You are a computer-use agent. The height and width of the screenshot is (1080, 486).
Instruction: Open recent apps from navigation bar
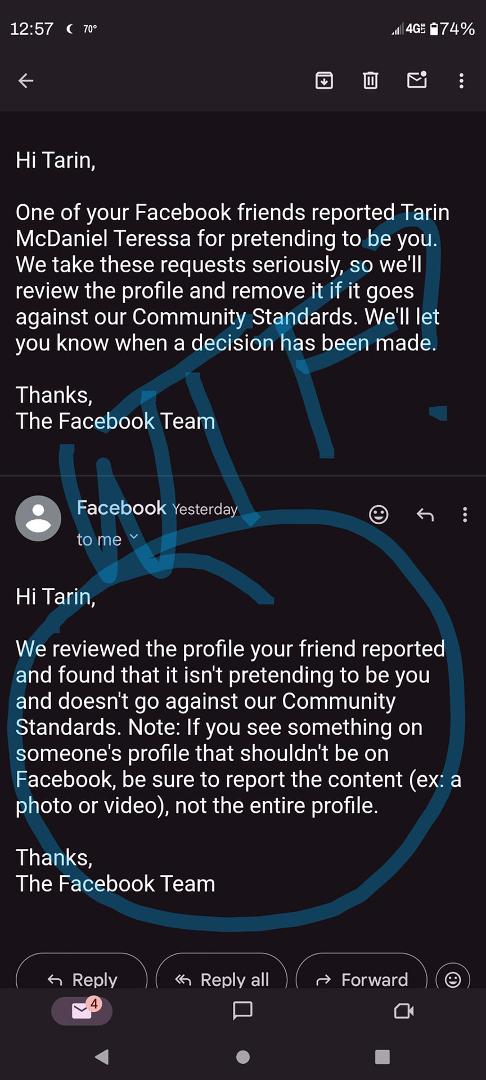(383, 1056)
